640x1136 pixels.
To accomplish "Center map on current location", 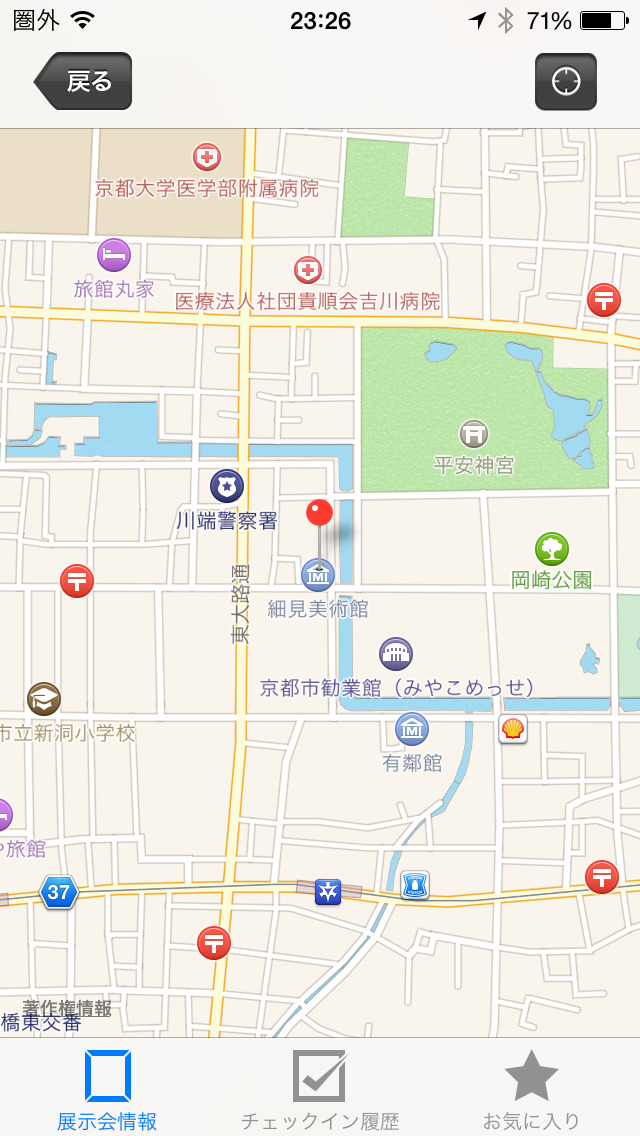I will [566, 81].
